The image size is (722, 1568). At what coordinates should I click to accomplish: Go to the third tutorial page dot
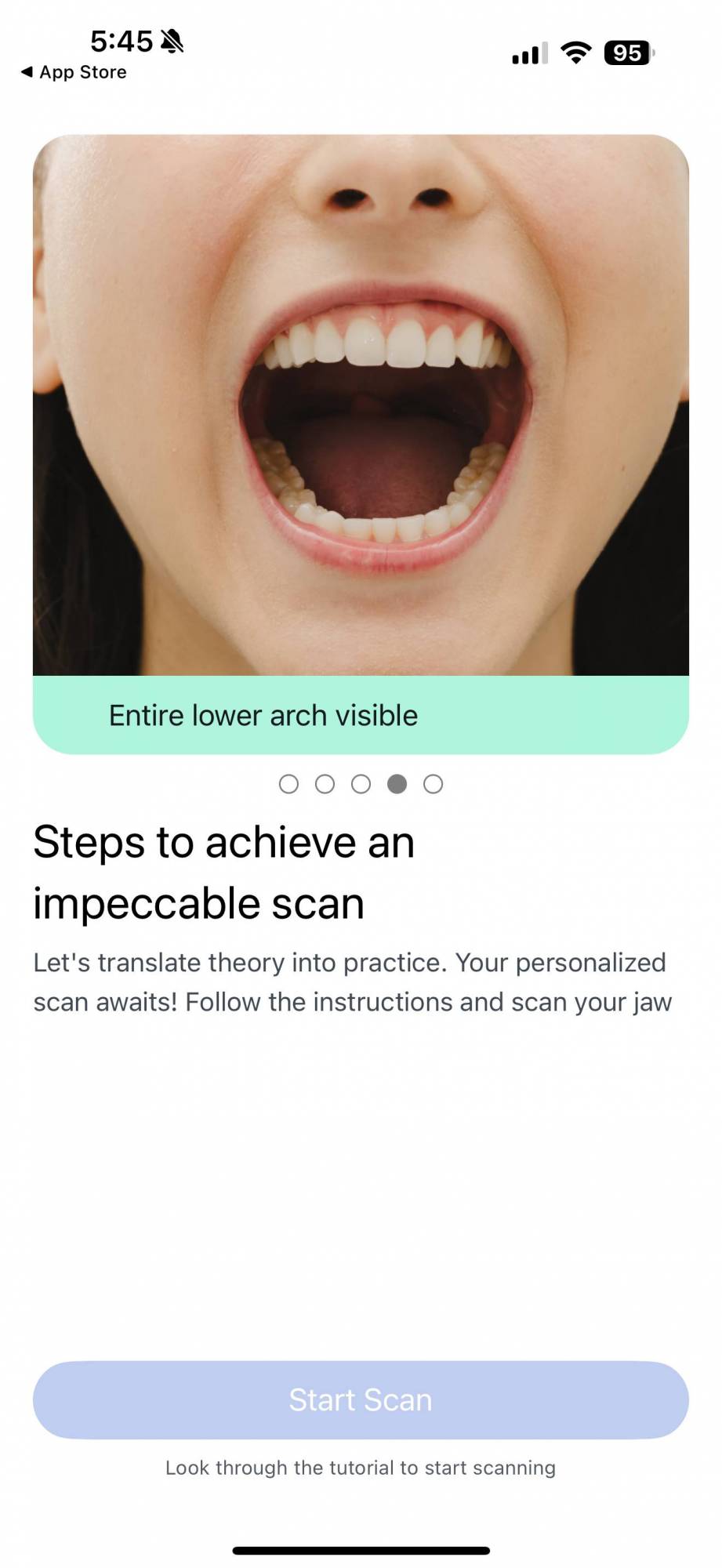click(361, 784)
